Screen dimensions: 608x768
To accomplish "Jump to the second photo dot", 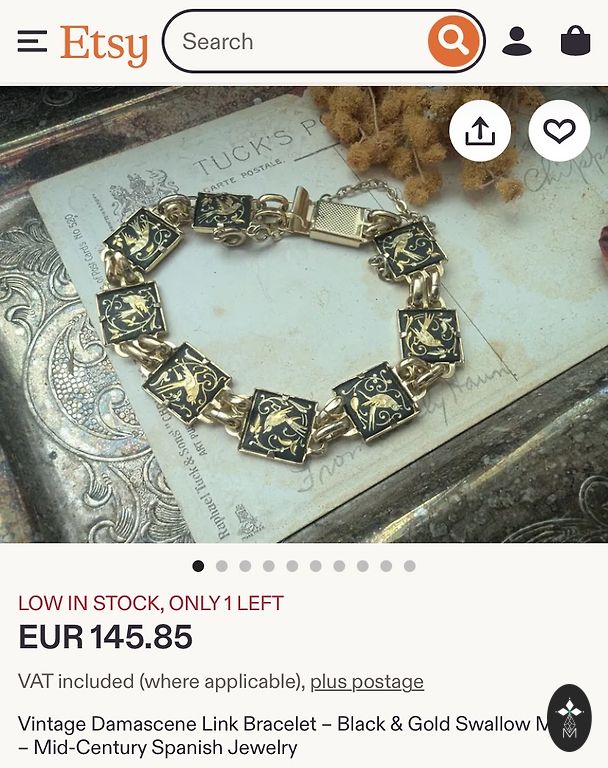I will (222, 566).
